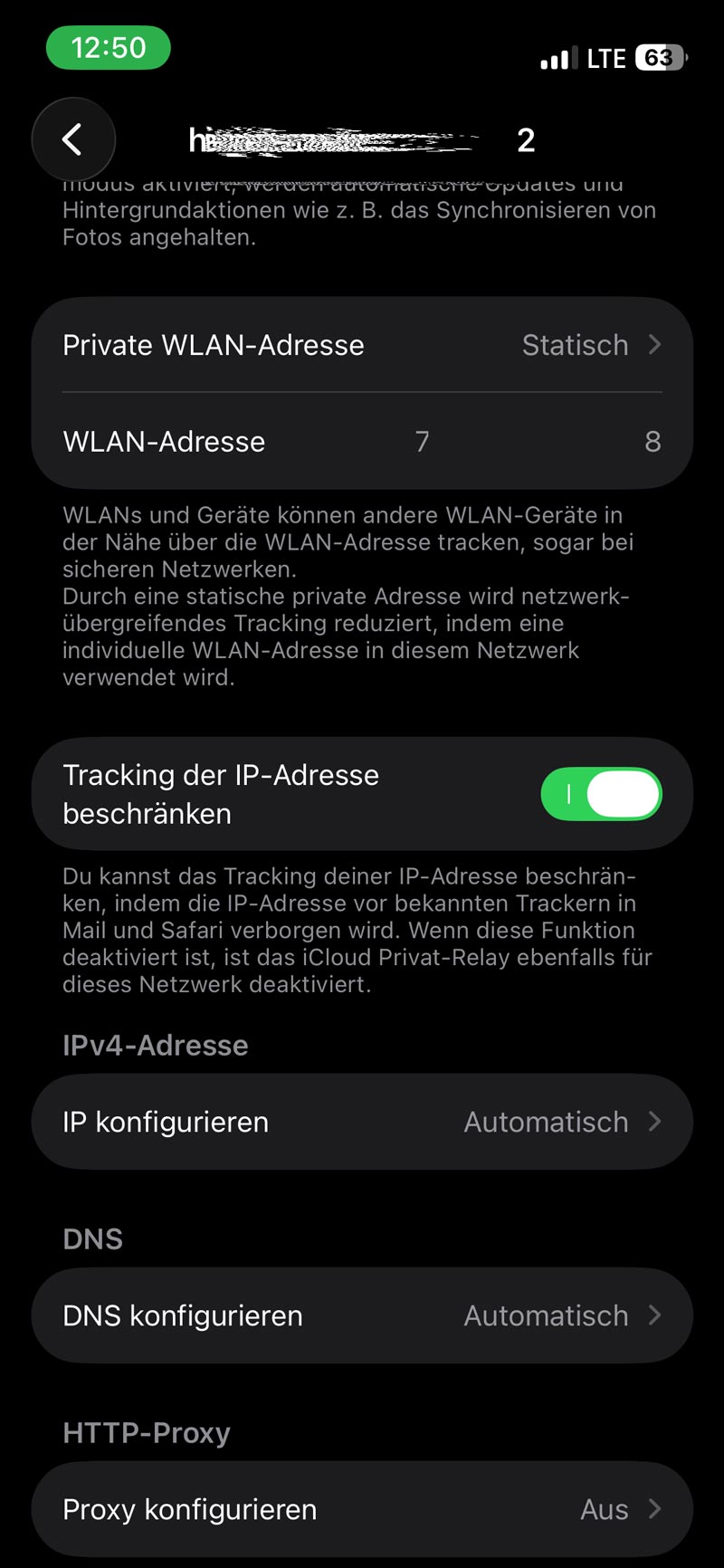Viewport: 724px width, 1568px height.
Task: Open Private WLAN-Adresse setting
Action: click(x=362, y=345)
